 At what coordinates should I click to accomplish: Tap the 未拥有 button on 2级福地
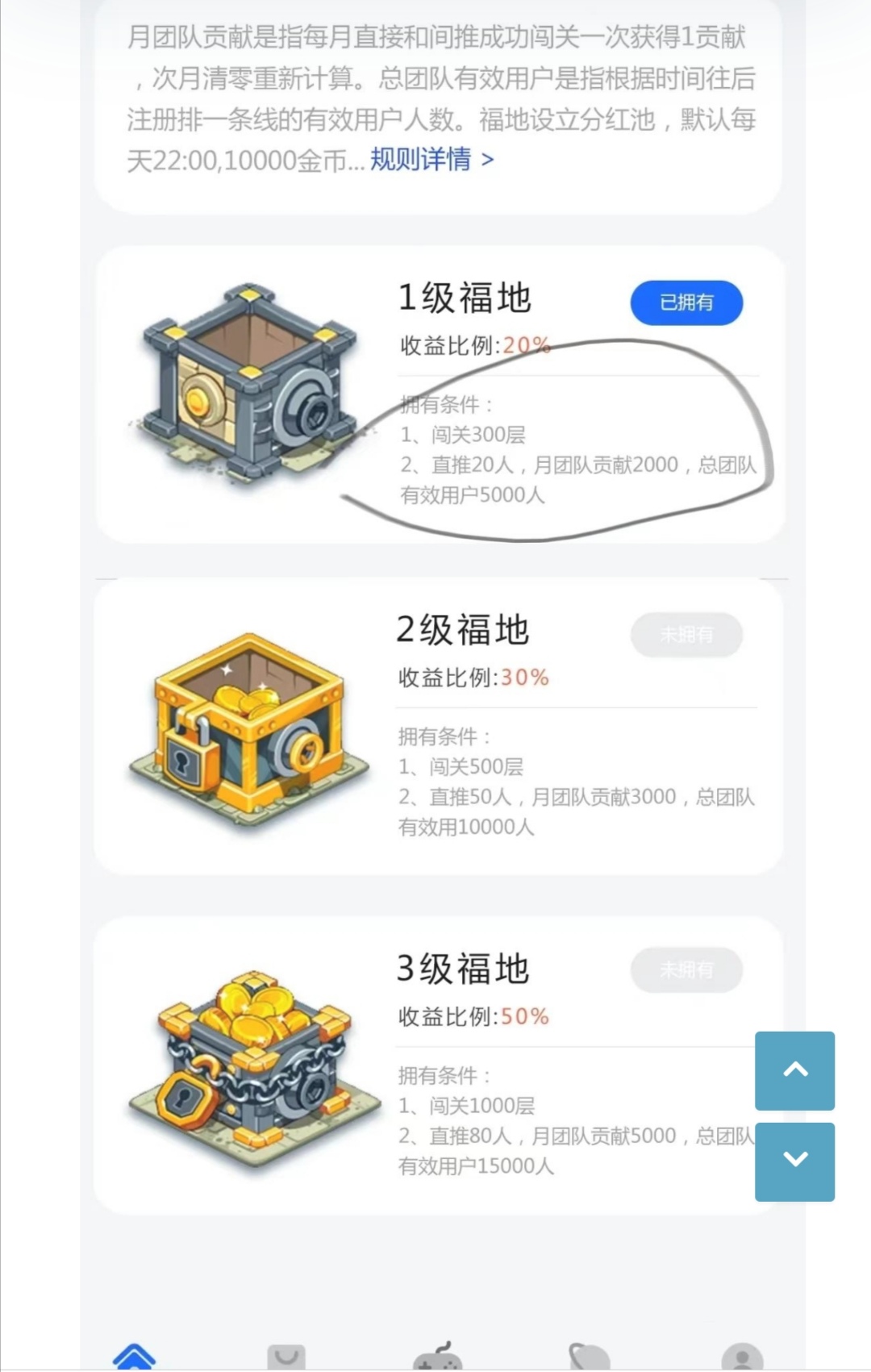[686, 636]
